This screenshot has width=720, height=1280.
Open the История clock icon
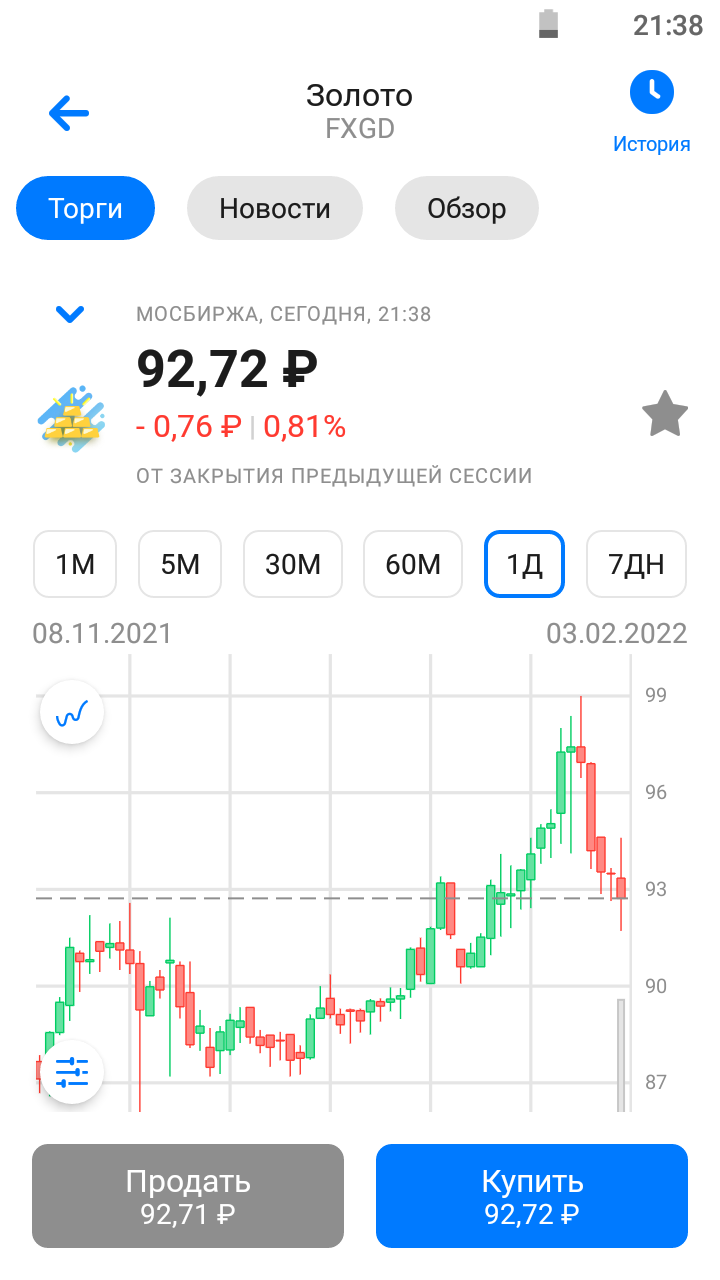coord(652,91)
